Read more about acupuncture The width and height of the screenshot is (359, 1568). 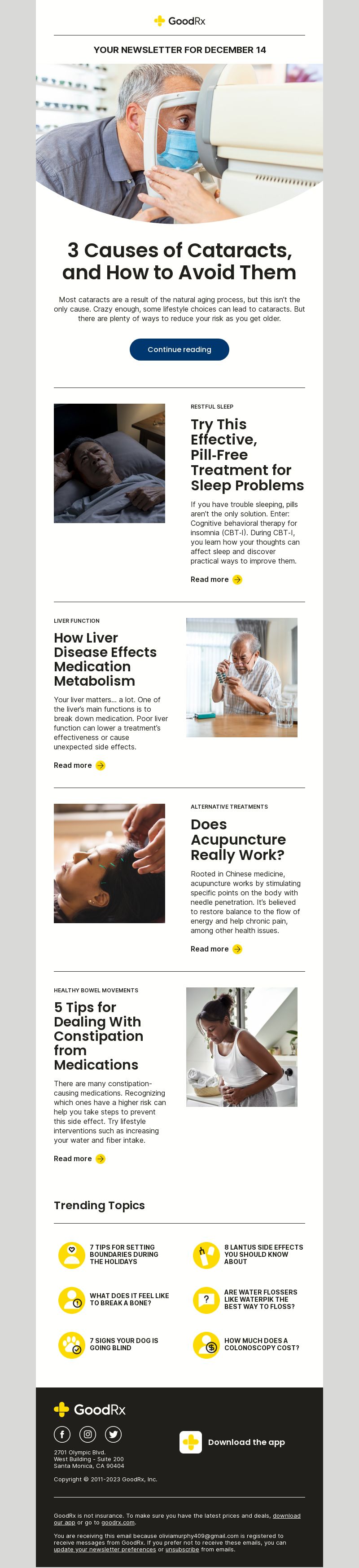tap(216, 949)
